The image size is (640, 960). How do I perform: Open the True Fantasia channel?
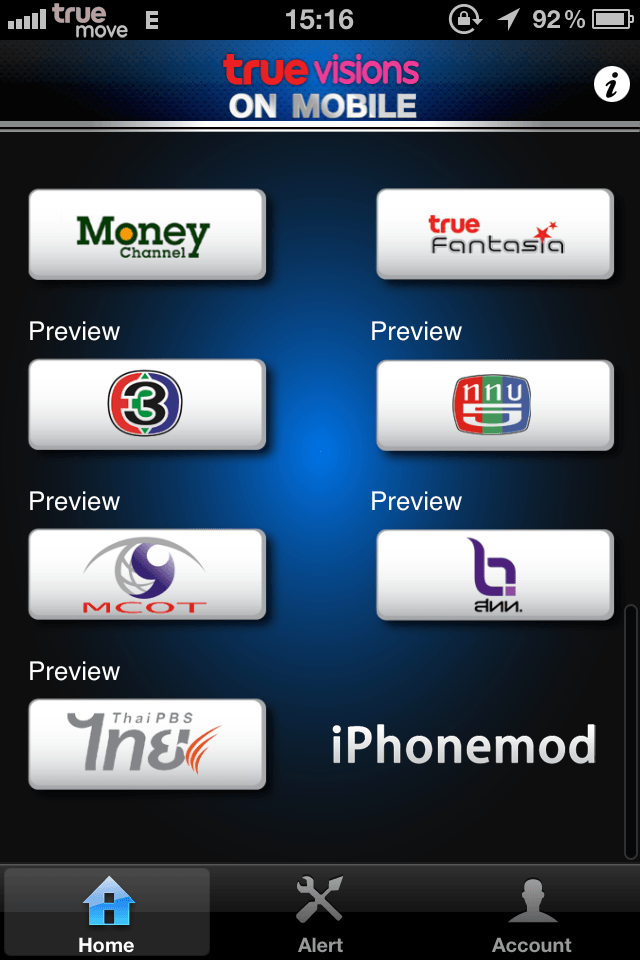(x=495, y=234)
